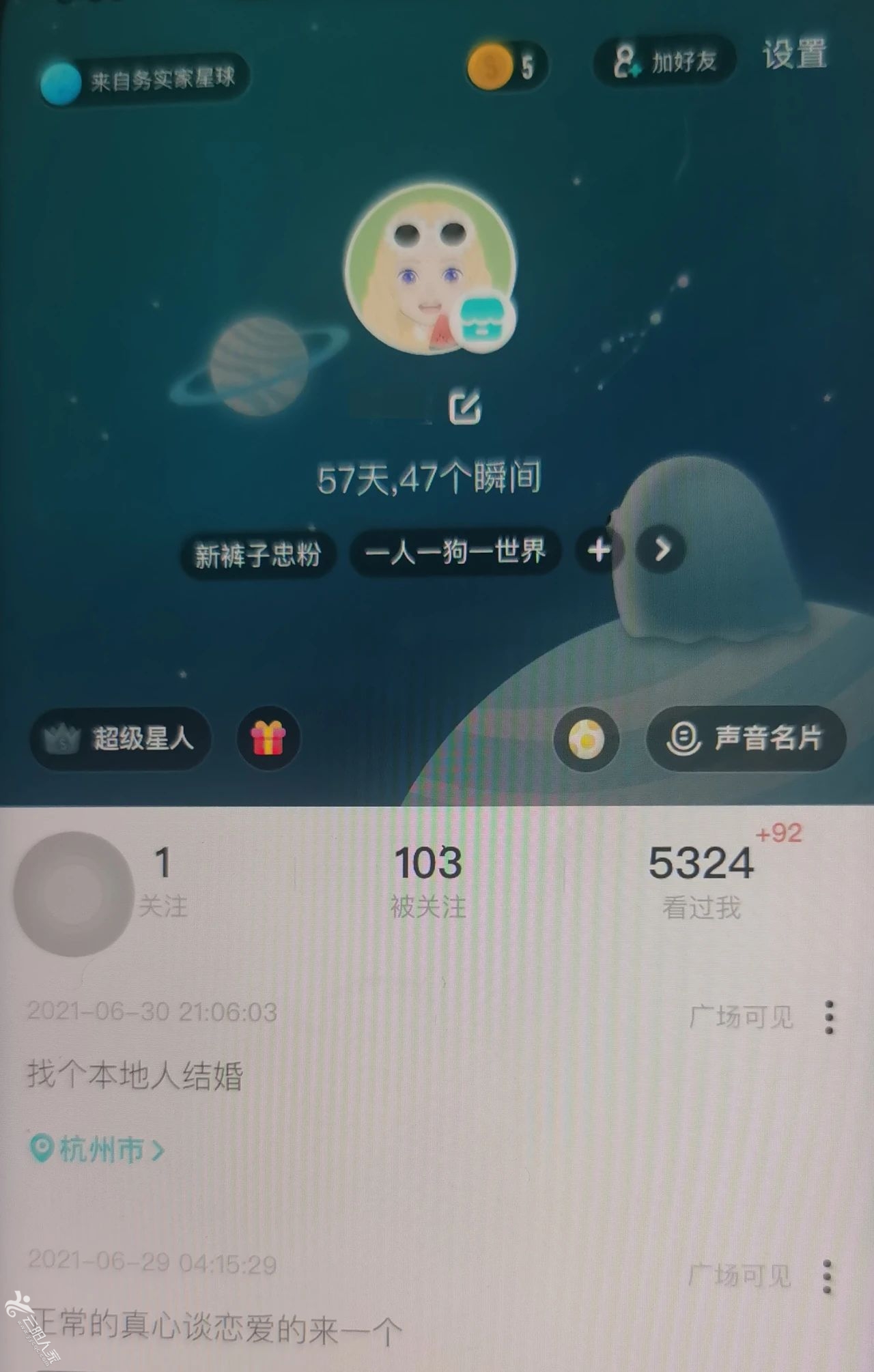The image size is (874, 1372).
Task: Open the profile avatar
Action: pyautogui.click(x=429, y=269)
